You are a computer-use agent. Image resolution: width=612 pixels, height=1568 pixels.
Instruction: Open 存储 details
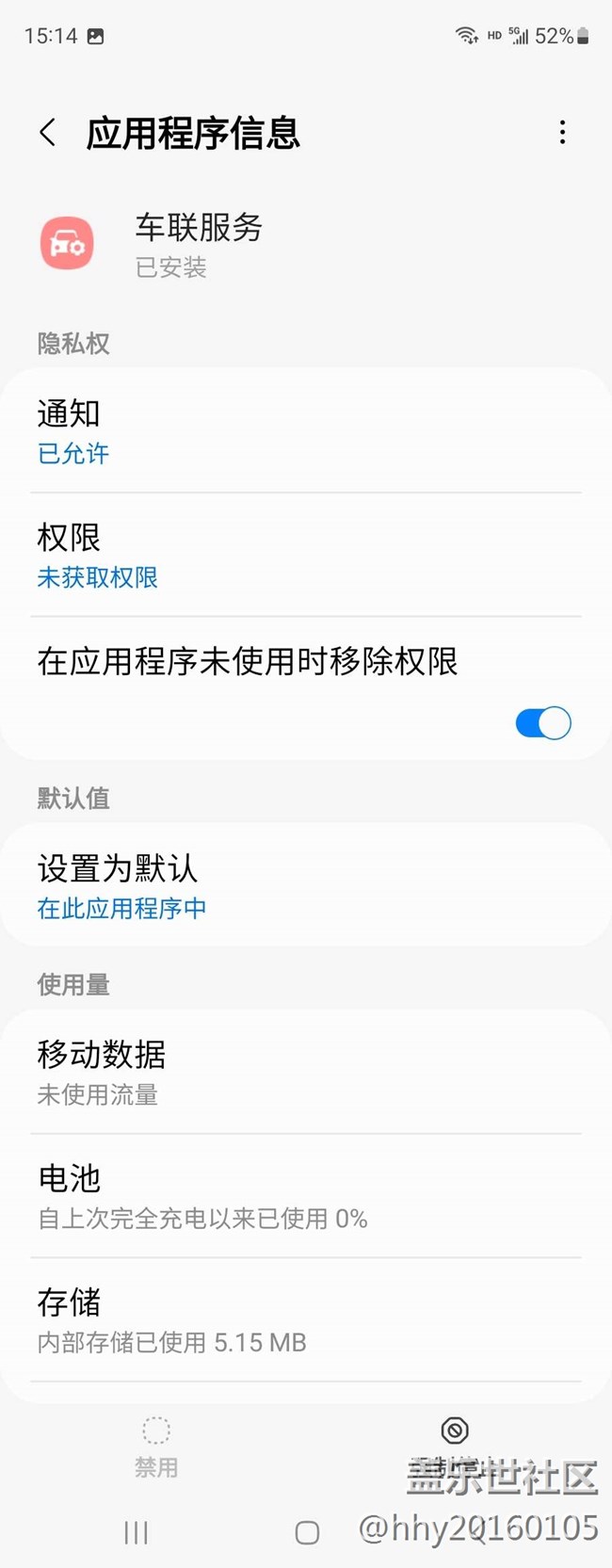pos(305,1319)
